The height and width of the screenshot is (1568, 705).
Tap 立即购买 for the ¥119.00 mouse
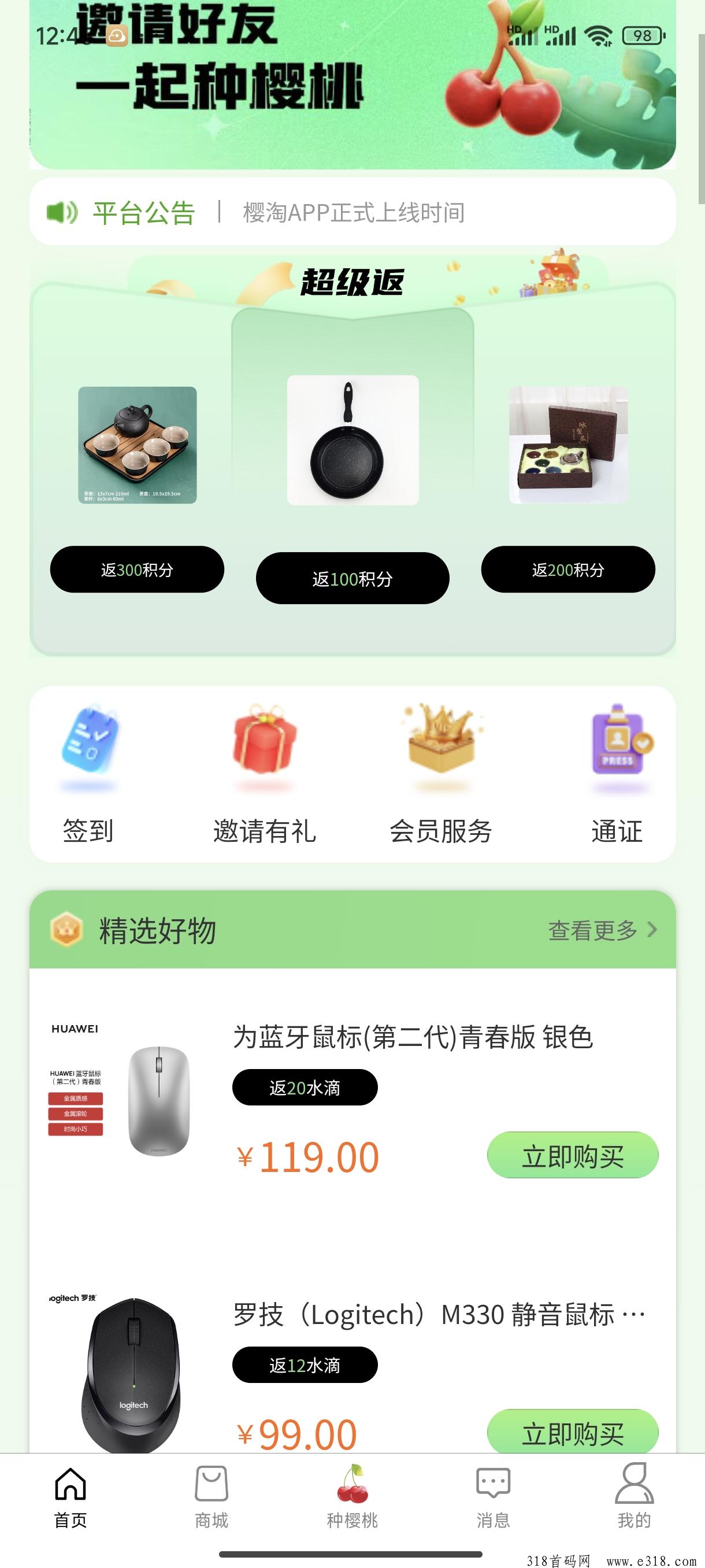tap(573, 1155)
